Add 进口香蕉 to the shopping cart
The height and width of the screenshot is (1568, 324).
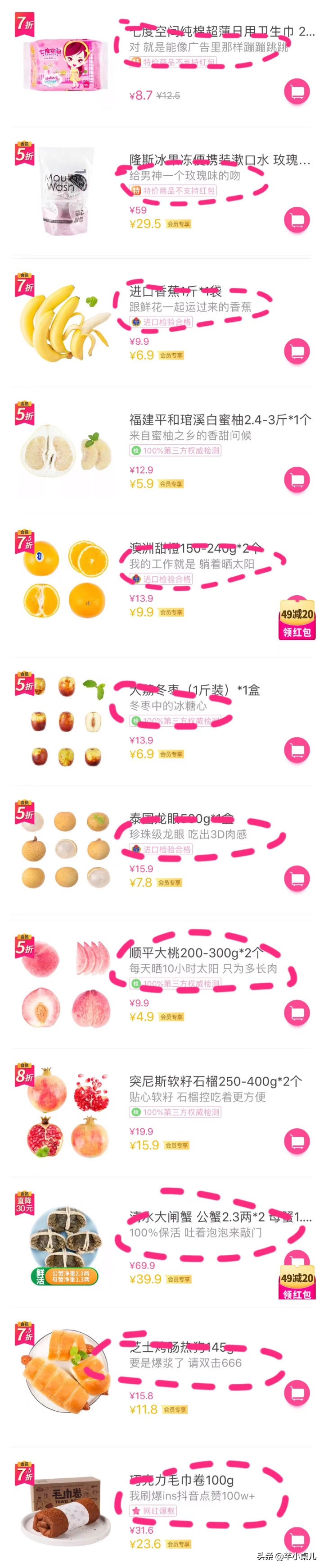point(297,351)
